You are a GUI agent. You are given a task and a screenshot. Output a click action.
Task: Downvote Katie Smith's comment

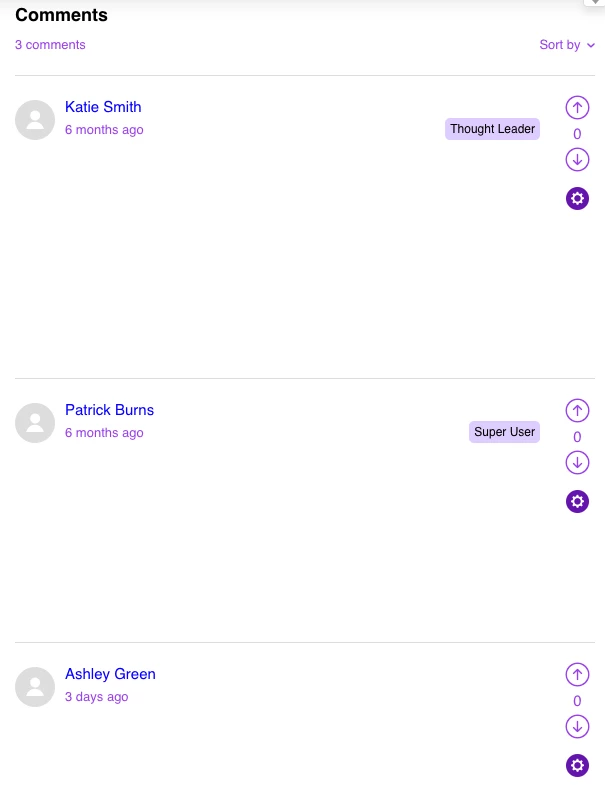coord(577,160)
